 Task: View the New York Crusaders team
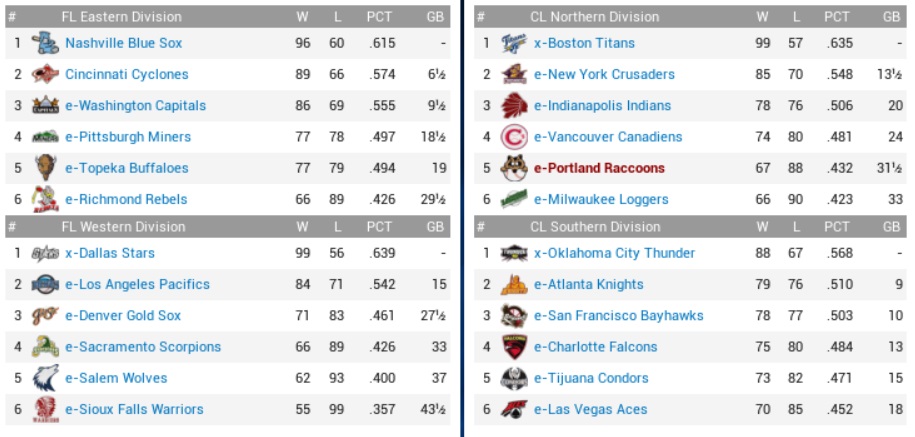(604, 74)
